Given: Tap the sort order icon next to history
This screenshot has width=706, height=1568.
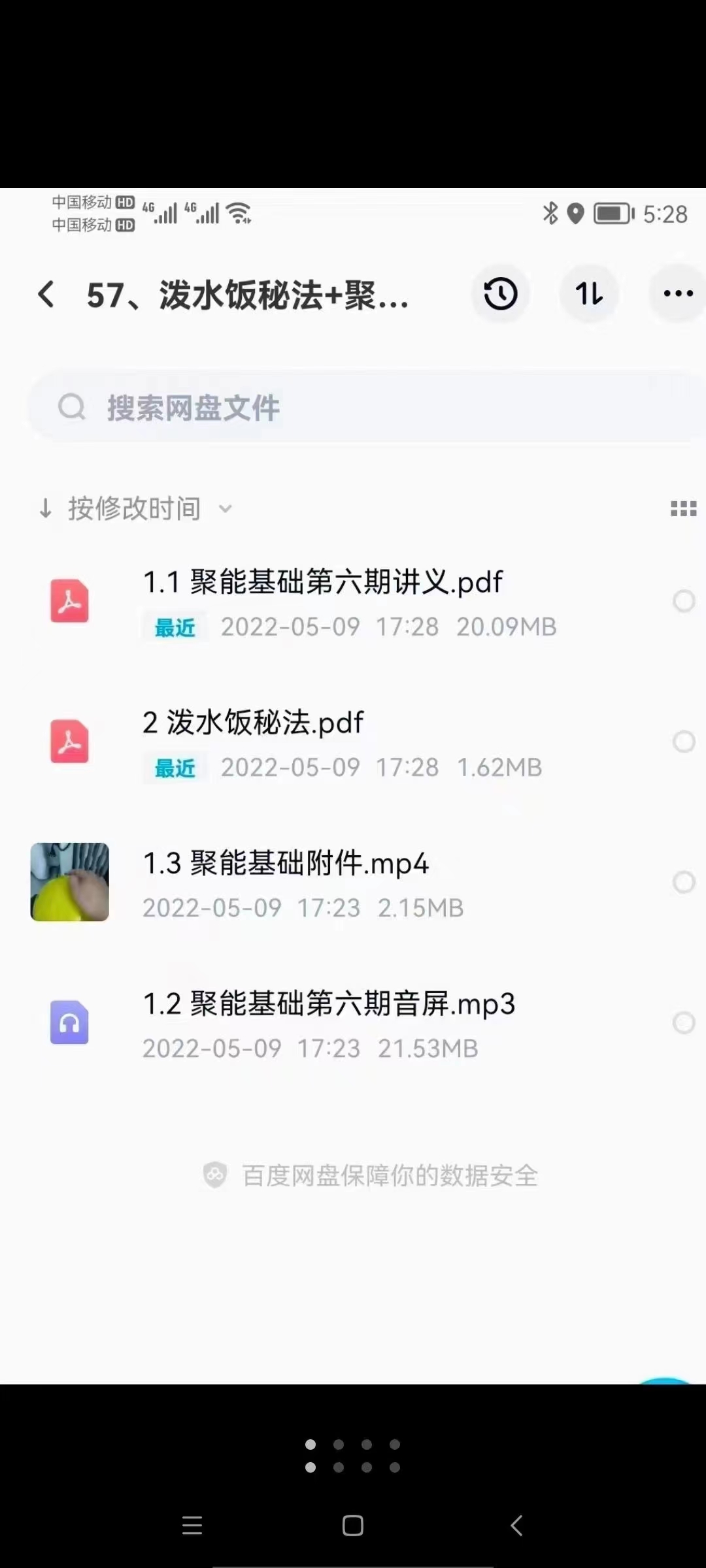Looking at the screenshot, I should (x=589, y=294).
